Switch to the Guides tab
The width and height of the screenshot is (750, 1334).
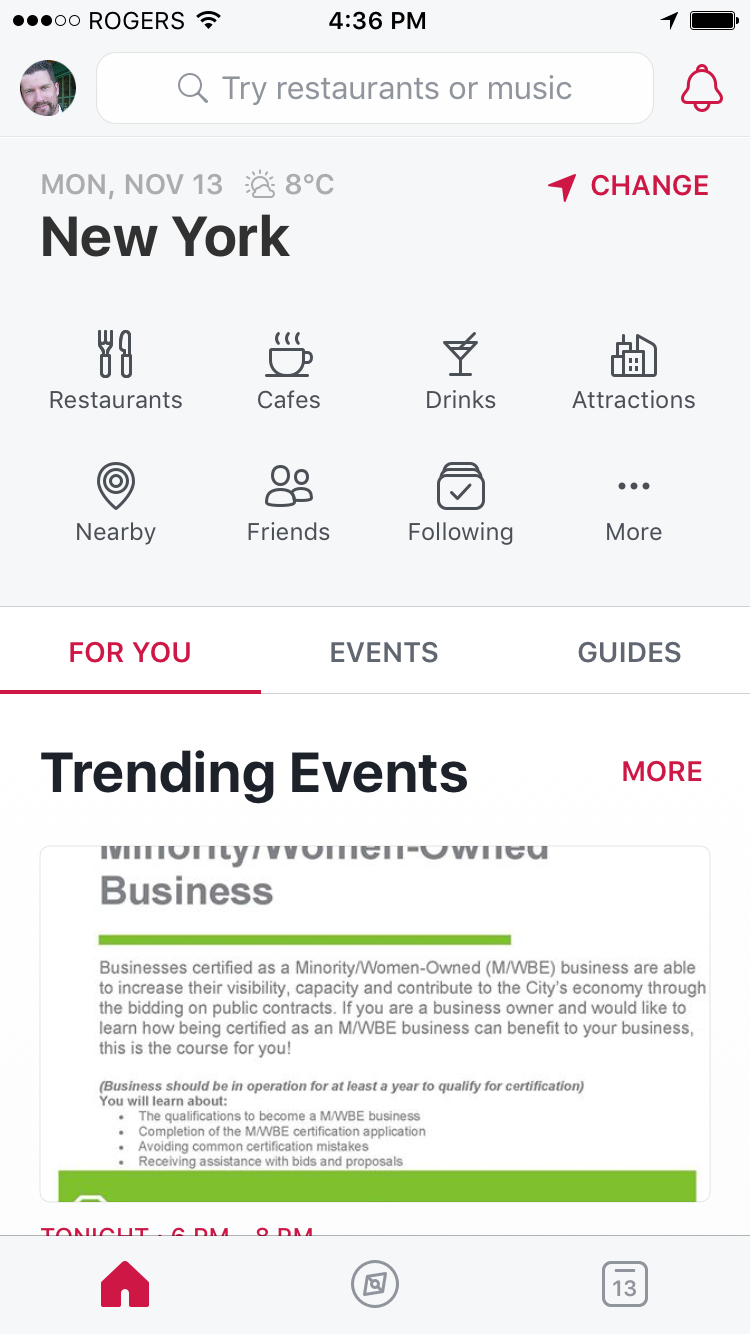coord(629,652)
